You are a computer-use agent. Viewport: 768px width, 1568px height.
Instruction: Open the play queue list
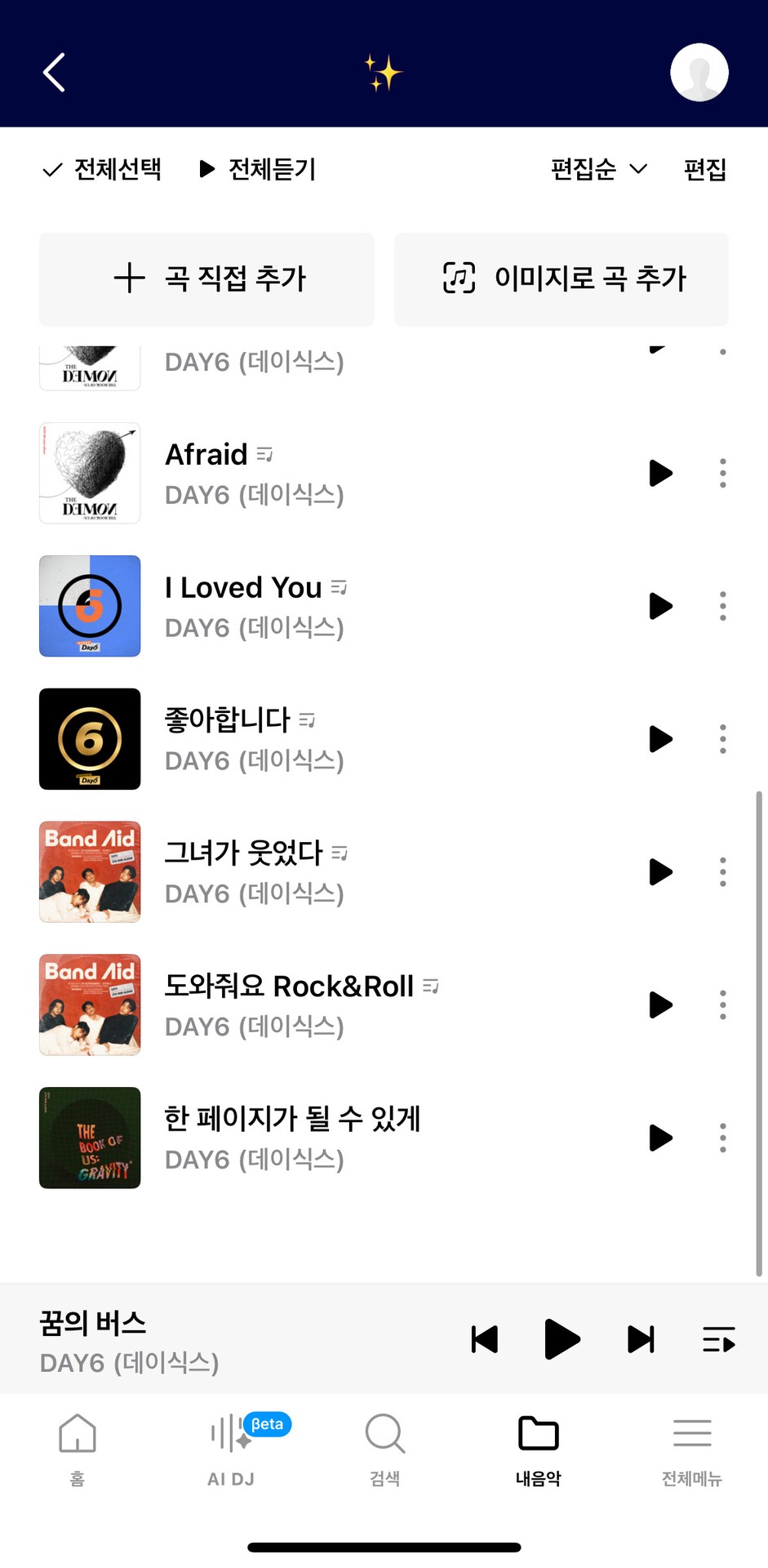pyautogui.click(x=717, y=1339)
